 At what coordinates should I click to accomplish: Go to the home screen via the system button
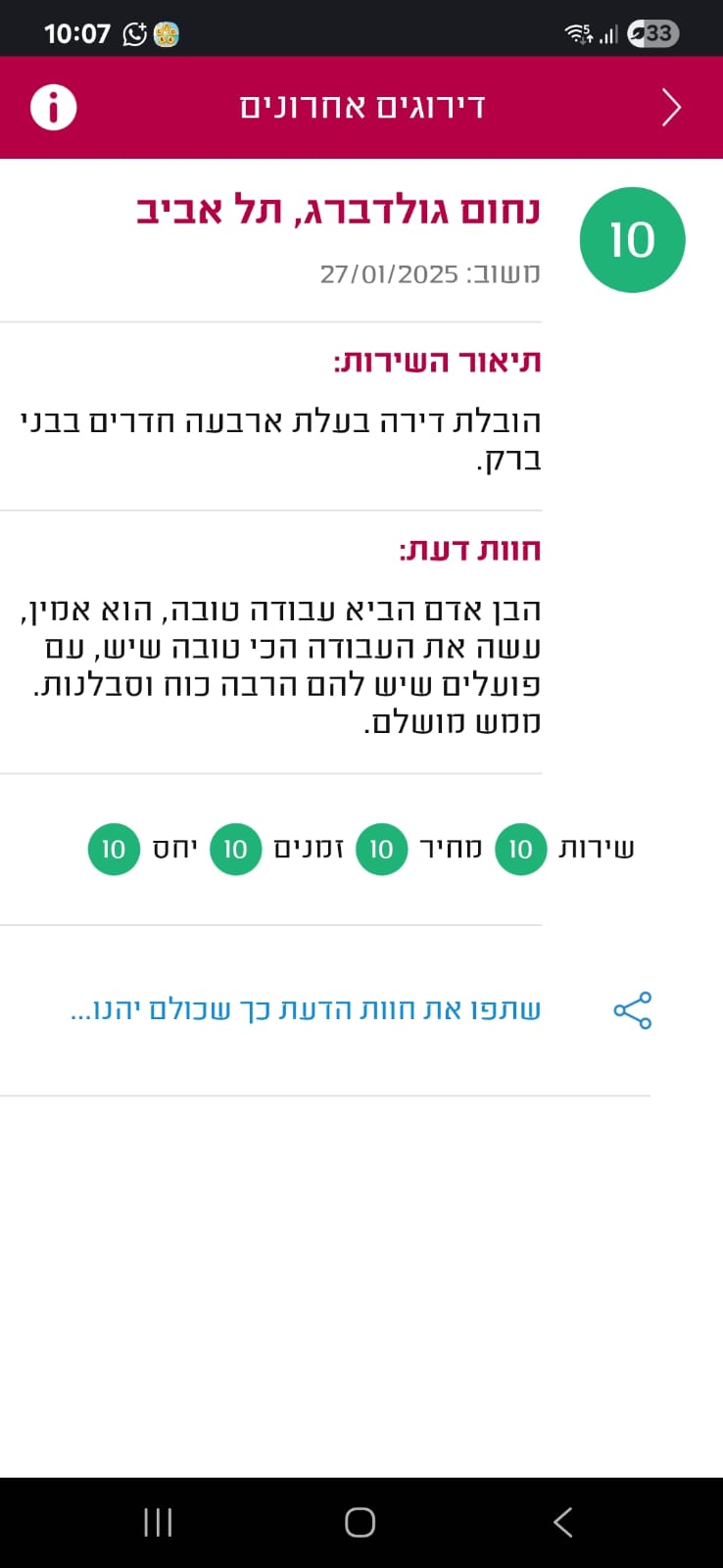click(360, 1522)
